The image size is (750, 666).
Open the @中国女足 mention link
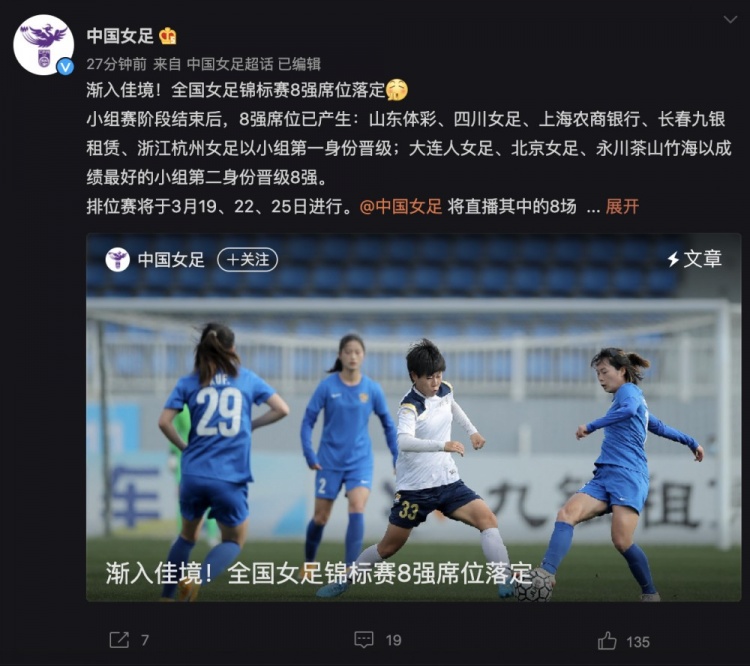click(x=400, y=206)
